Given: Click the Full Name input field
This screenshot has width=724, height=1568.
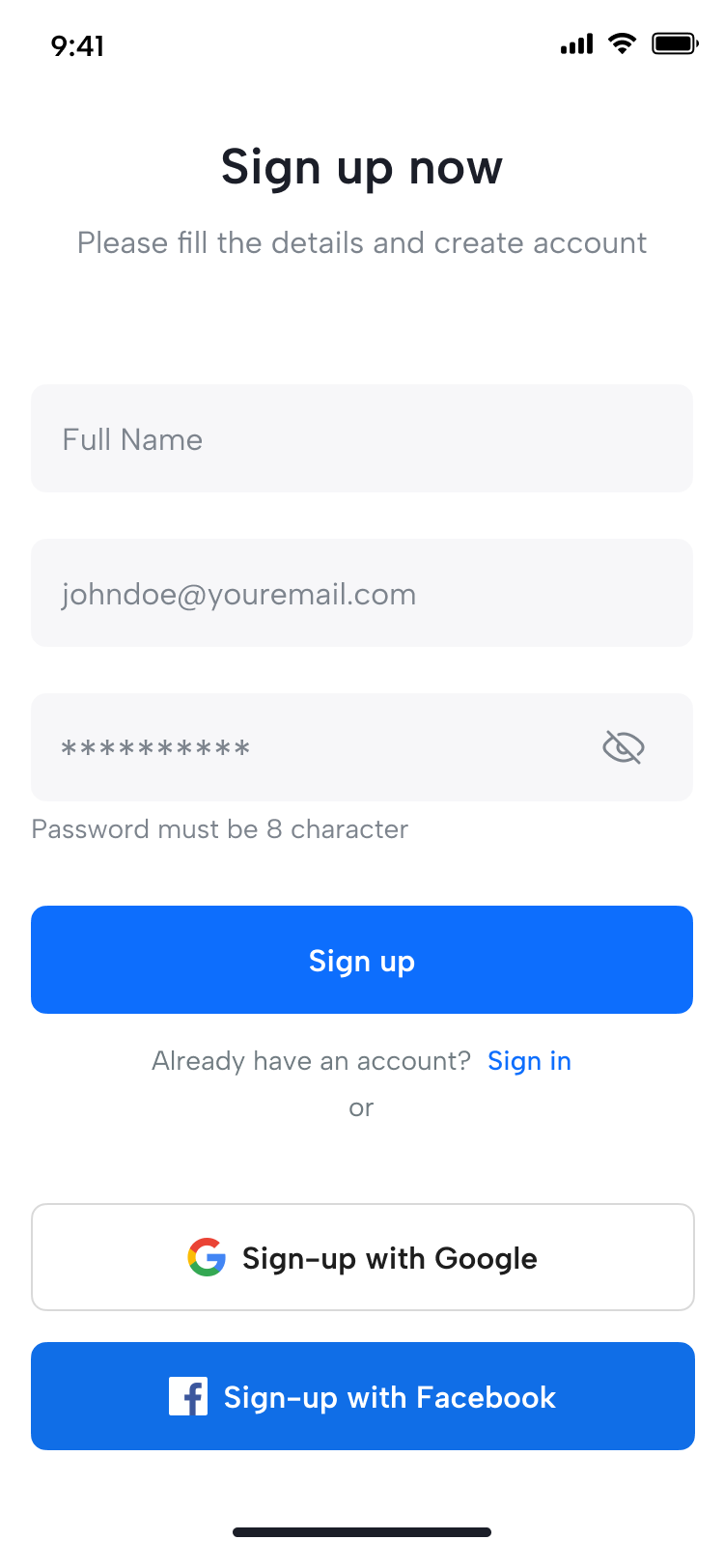Looking at the screenshot, I should tap(362, 438).
